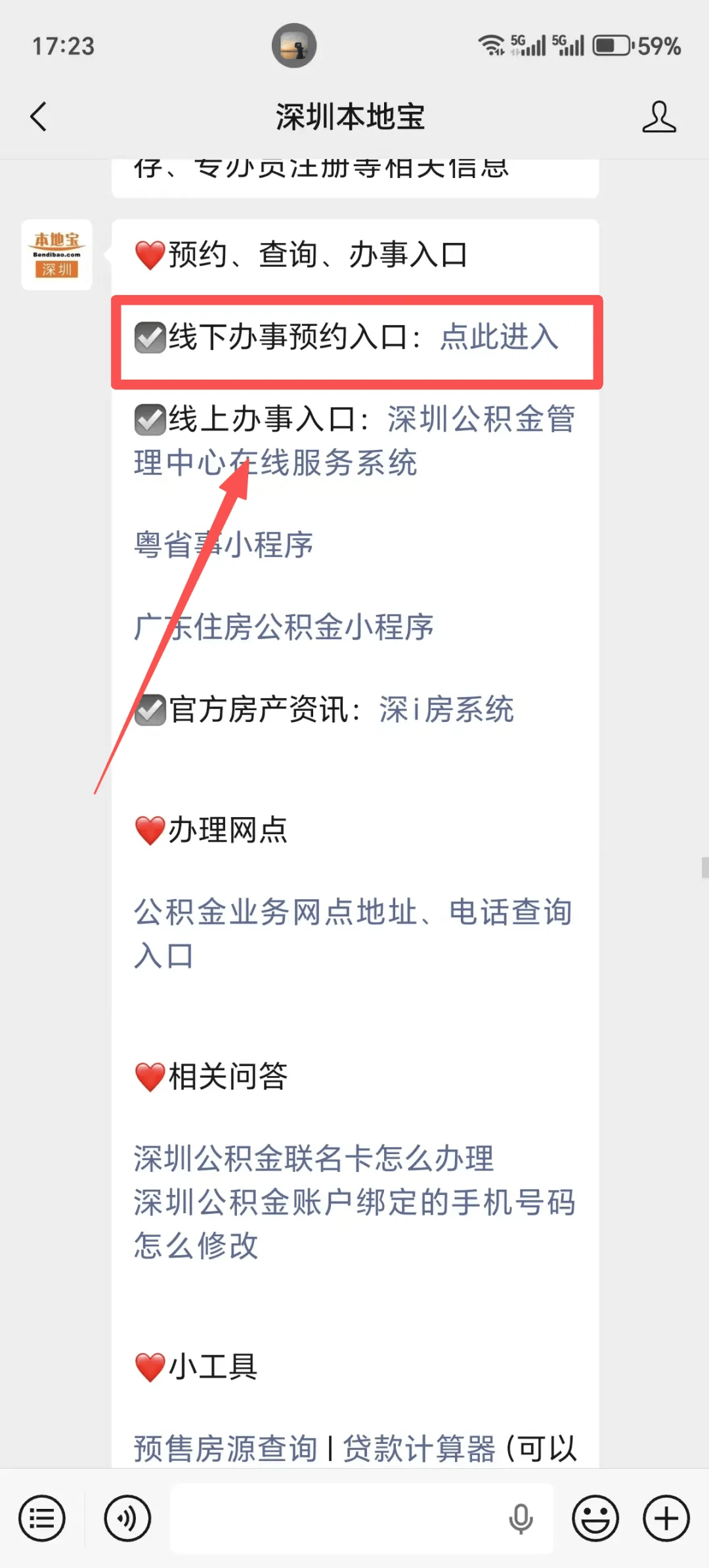Open 深圳公积金联名卡怎么办理 question

(314, 1158)
